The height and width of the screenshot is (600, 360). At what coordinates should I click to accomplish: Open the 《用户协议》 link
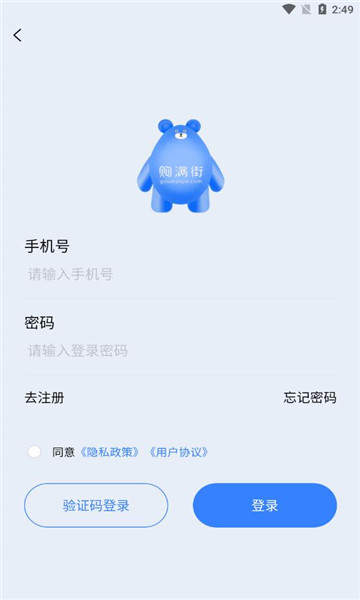pos(179,452)
